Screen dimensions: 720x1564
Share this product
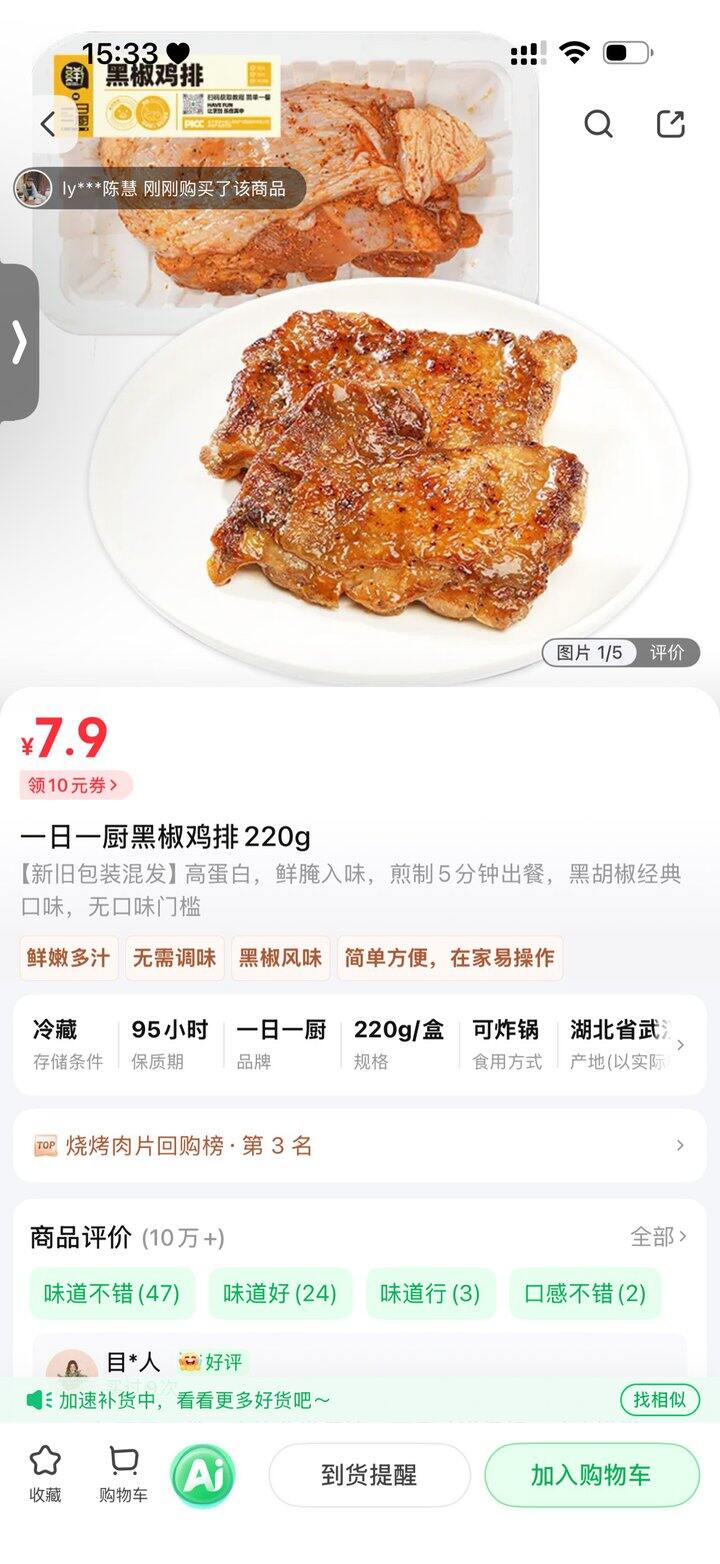point(670,124)
